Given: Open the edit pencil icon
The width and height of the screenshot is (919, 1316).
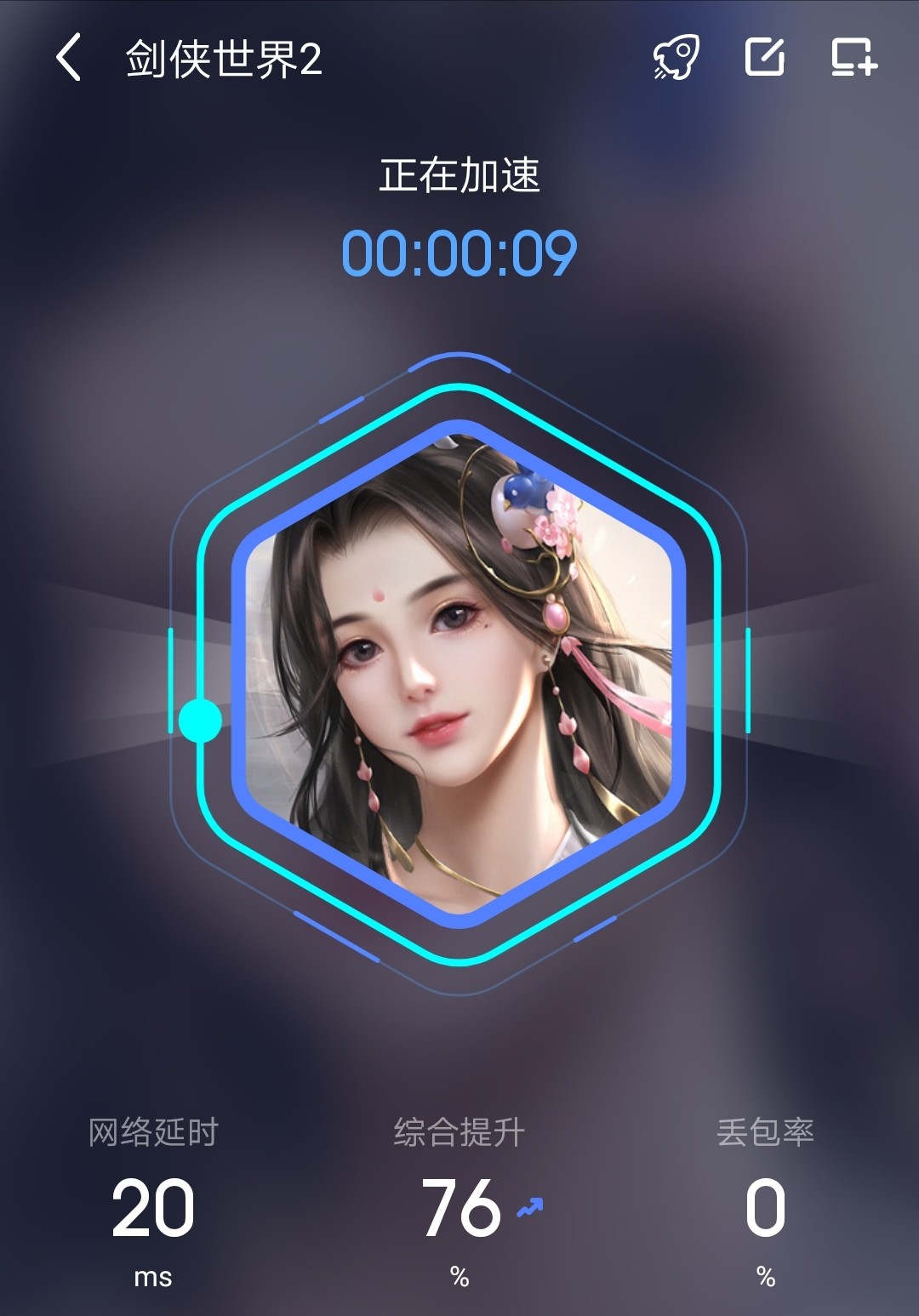Looking at the screenshot, I should 765,58.
